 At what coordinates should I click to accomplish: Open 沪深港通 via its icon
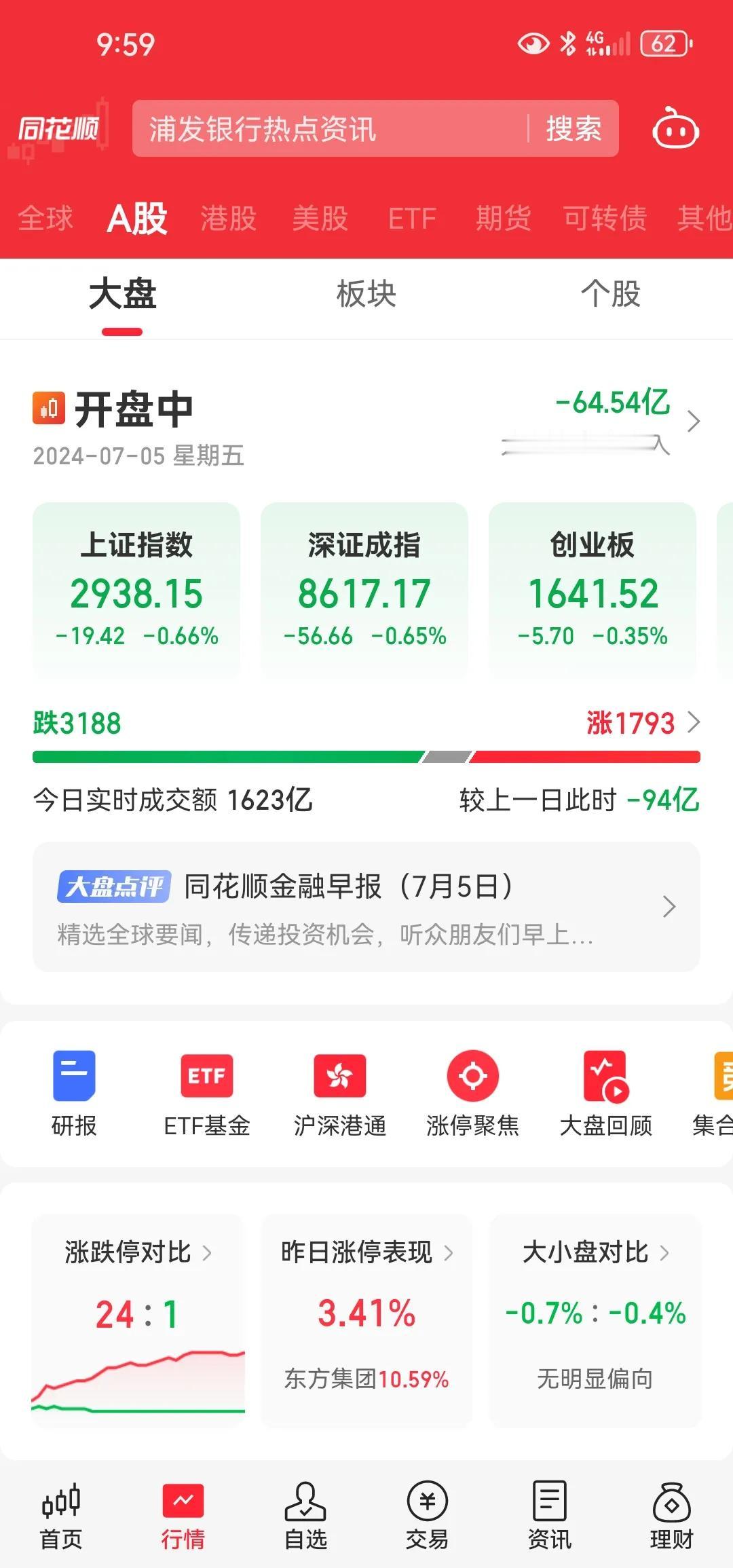tap(340, 1087)
